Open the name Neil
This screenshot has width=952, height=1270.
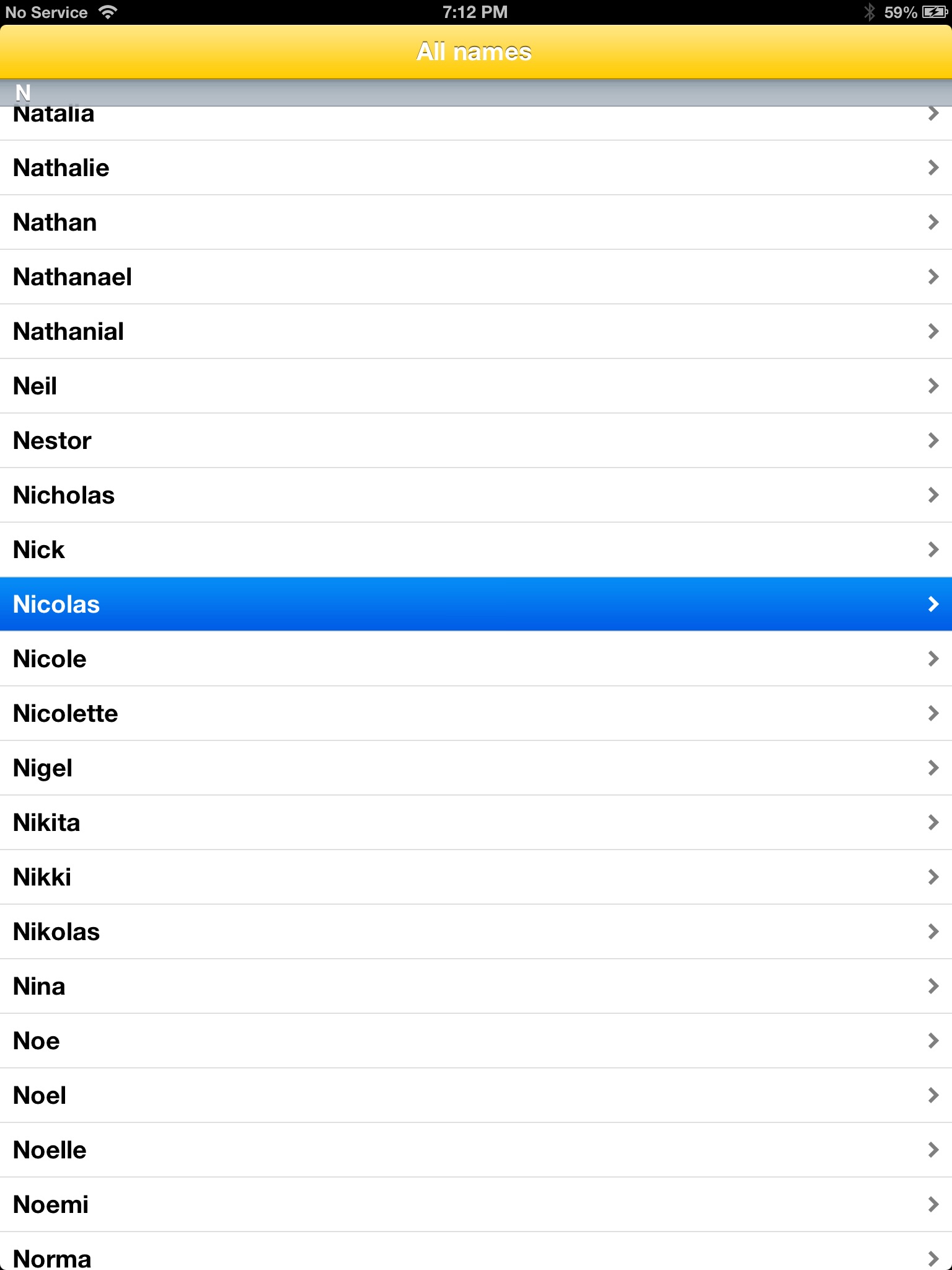(476, 386)
